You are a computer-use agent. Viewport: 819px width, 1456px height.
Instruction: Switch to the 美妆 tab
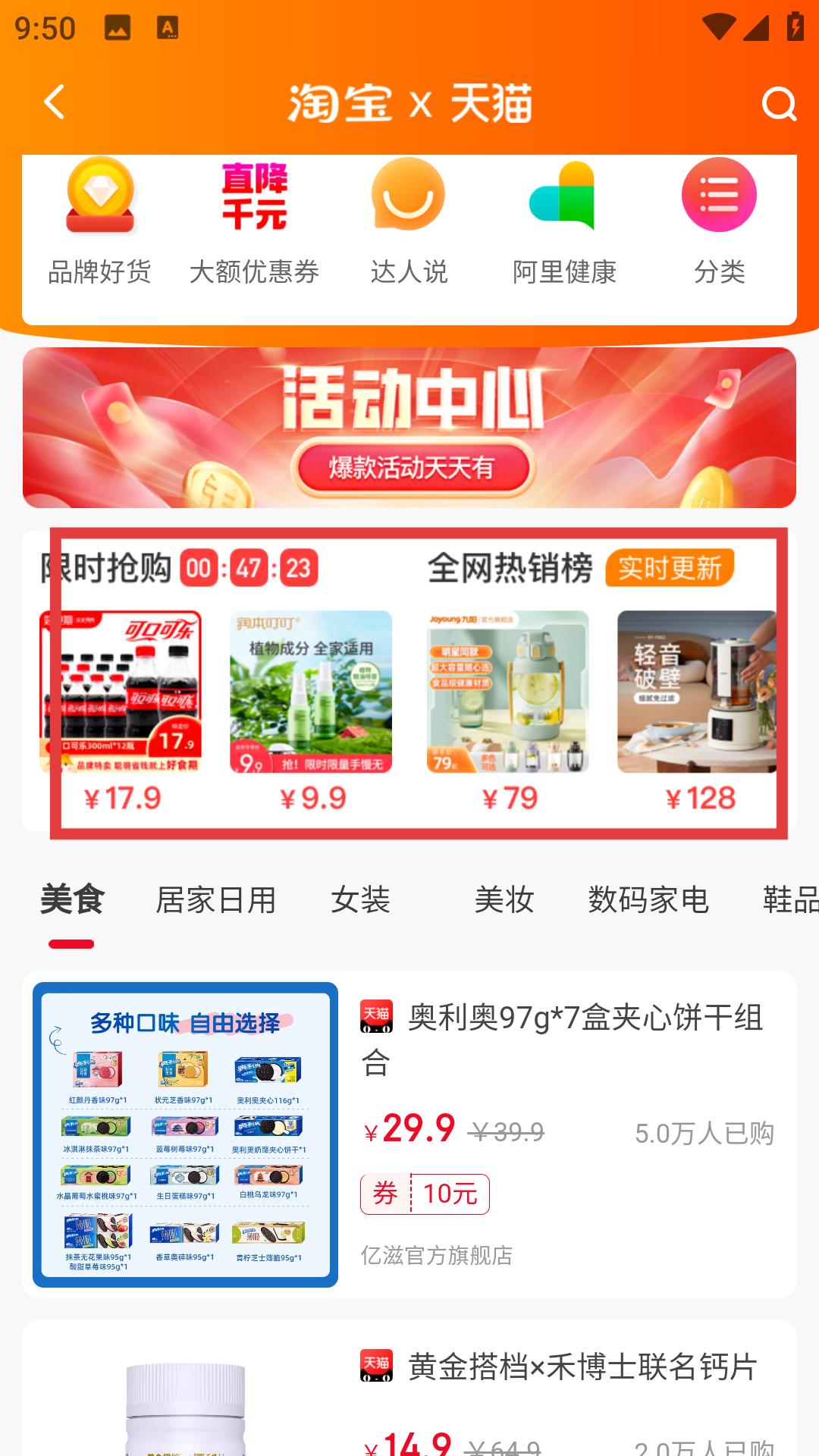(504, 900)
